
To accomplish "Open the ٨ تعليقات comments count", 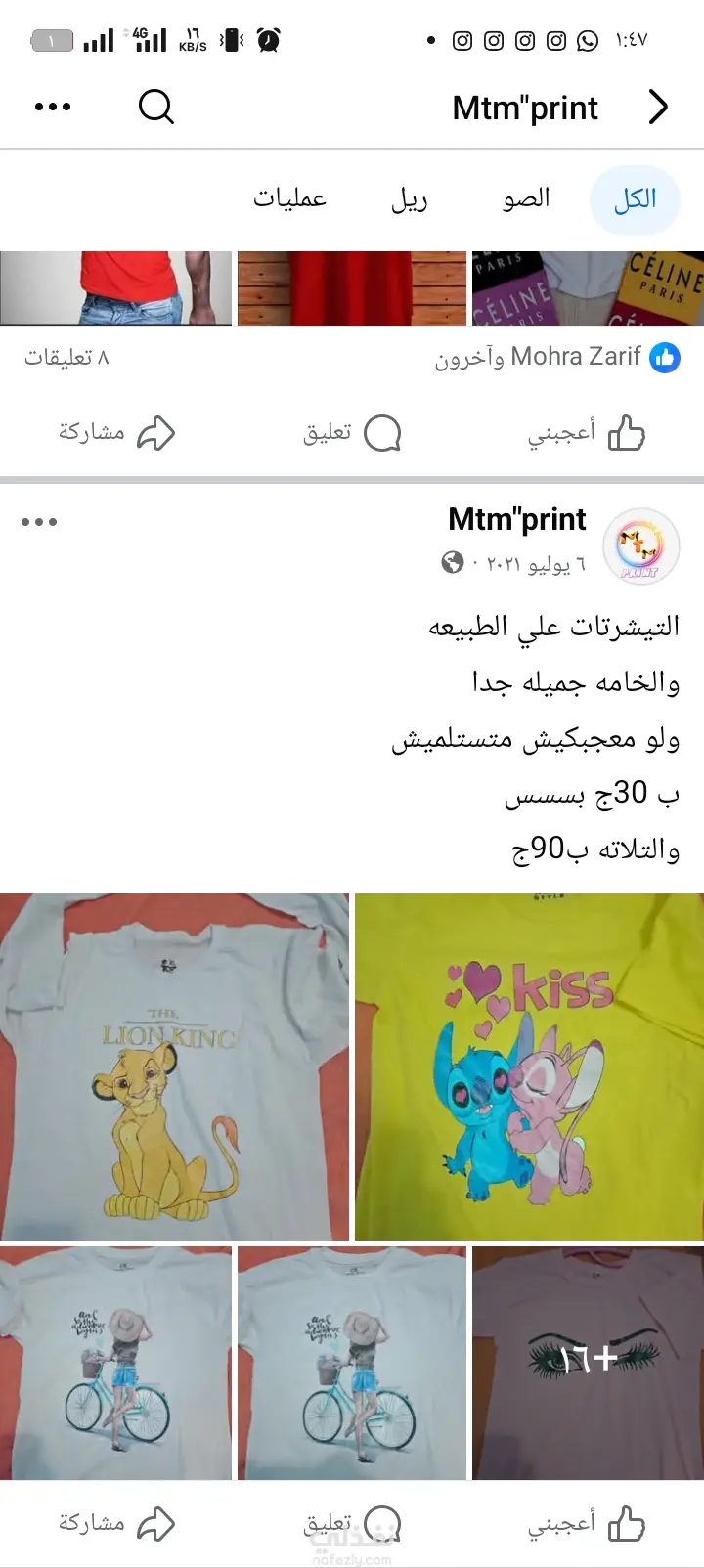I will pyautogui.click(x=66, y=358).
